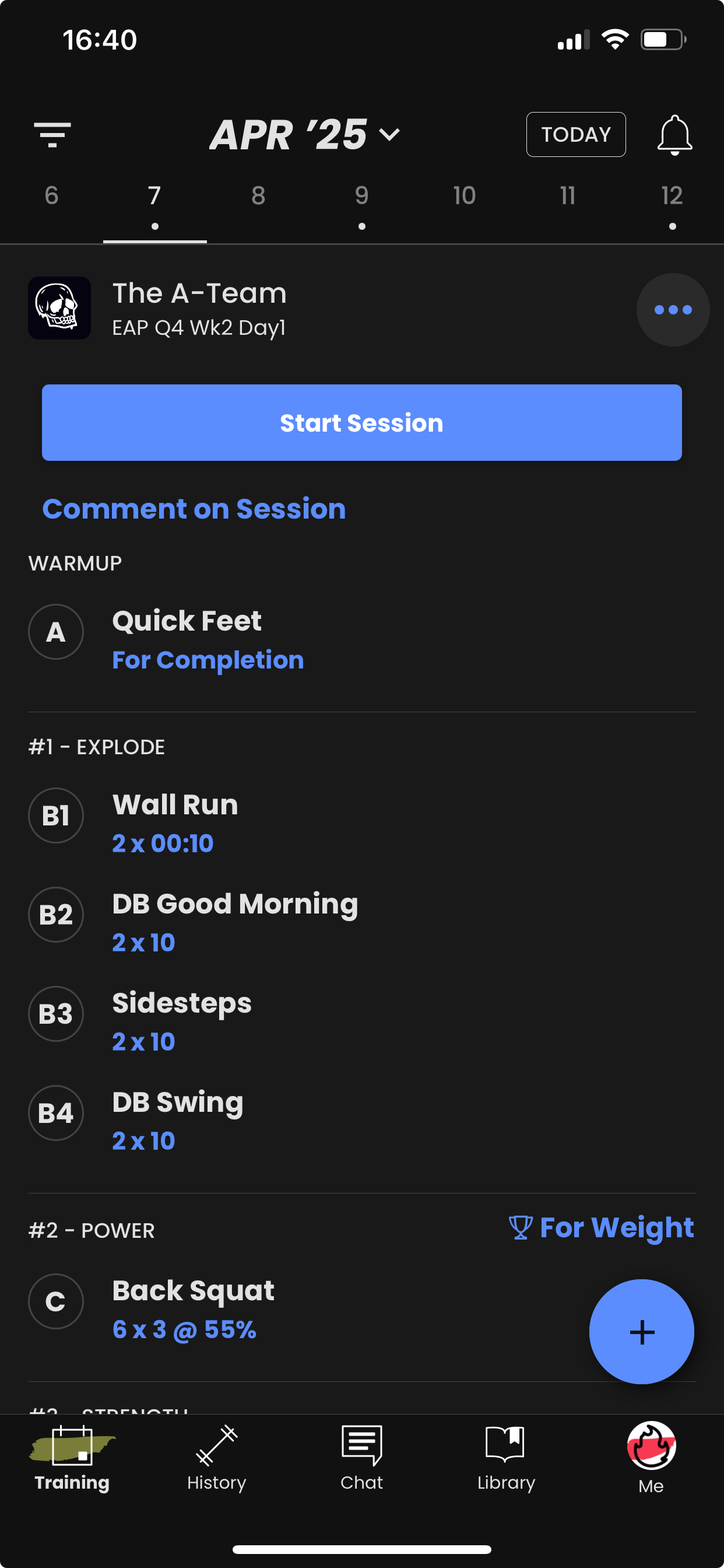Open Comment on Session
724x1568 pixels.
[194, 509]
